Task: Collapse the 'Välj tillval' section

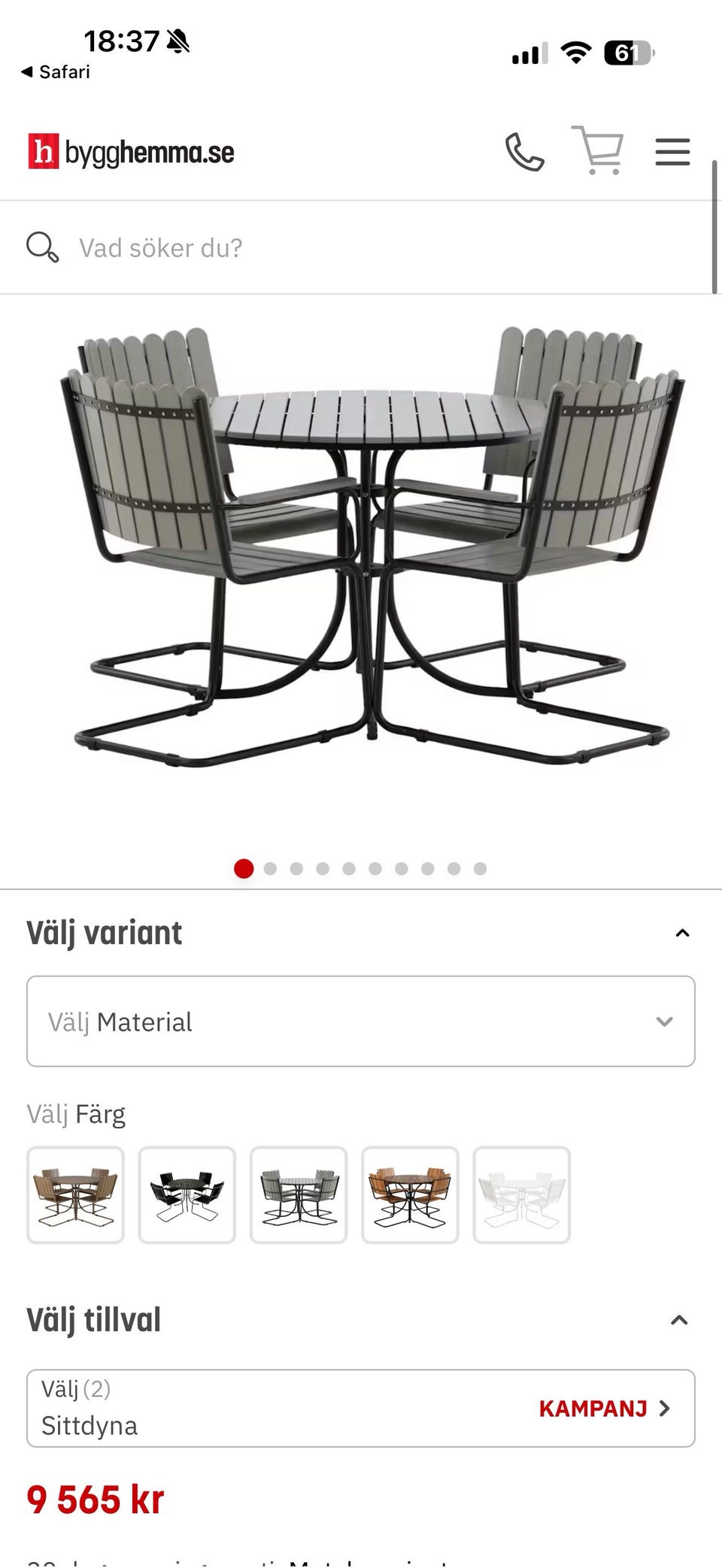Action: [679, 1320]
